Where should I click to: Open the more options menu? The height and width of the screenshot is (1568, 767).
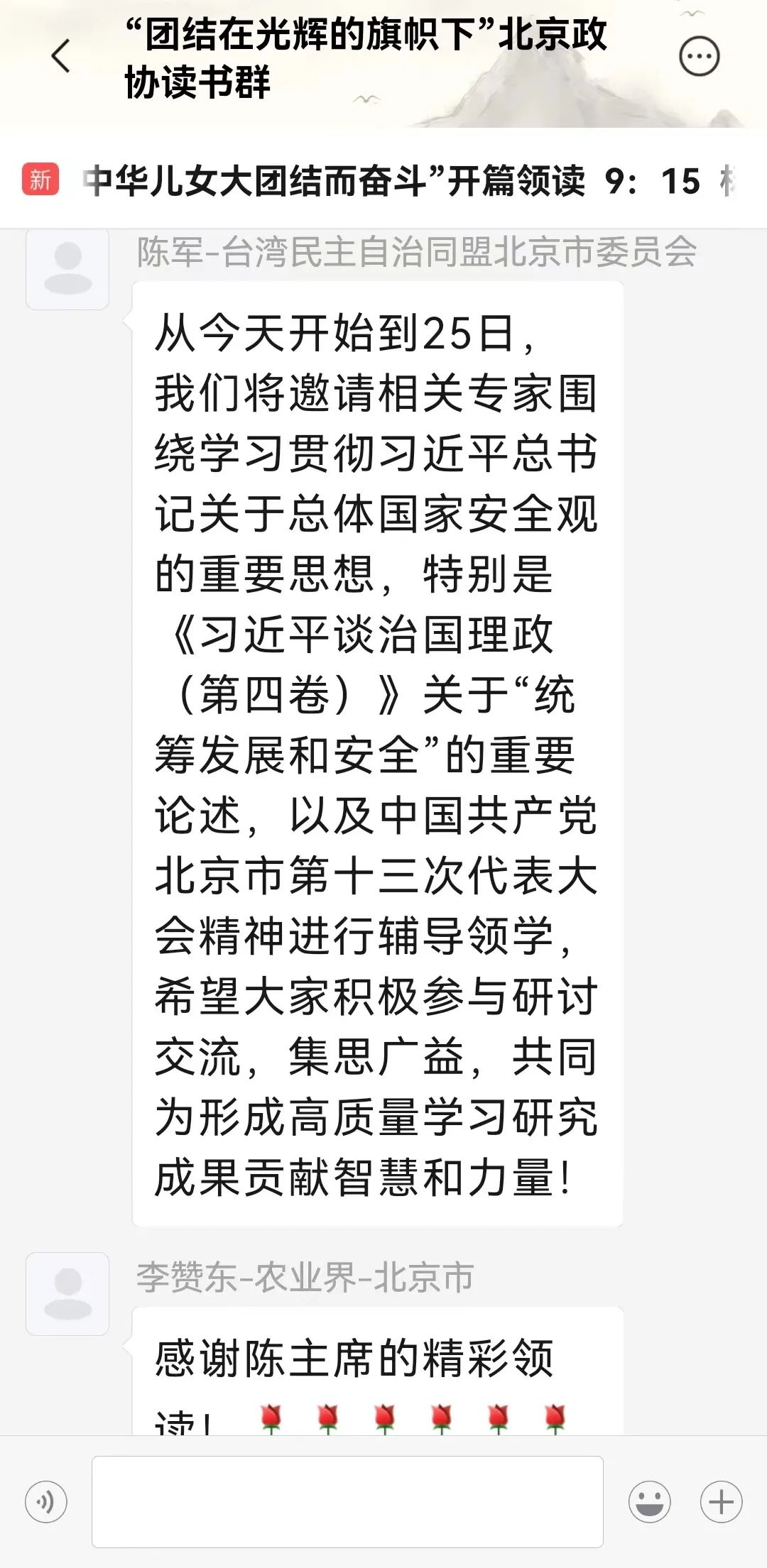pos(699,57)
